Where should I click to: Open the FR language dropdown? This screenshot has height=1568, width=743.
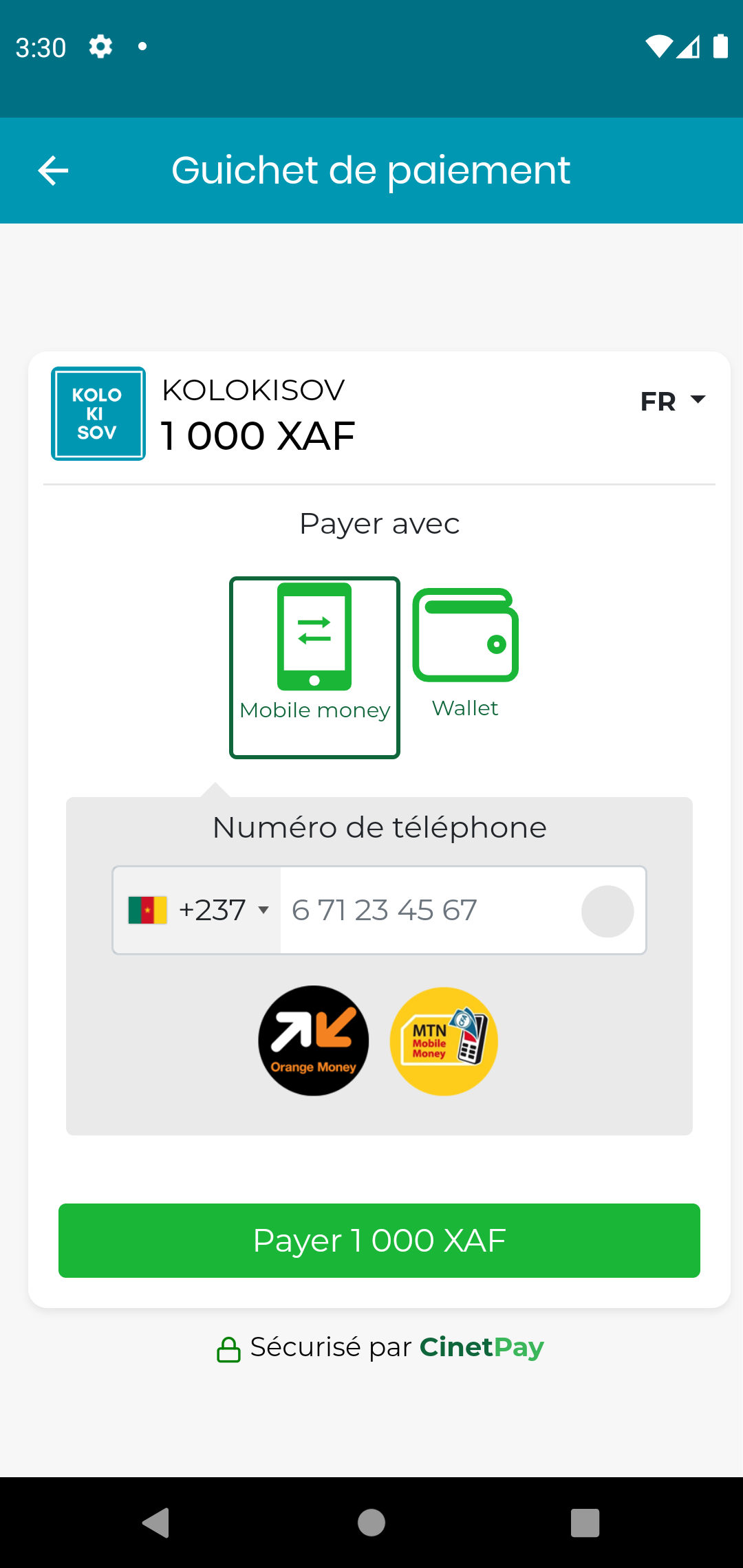pos(672,401)
